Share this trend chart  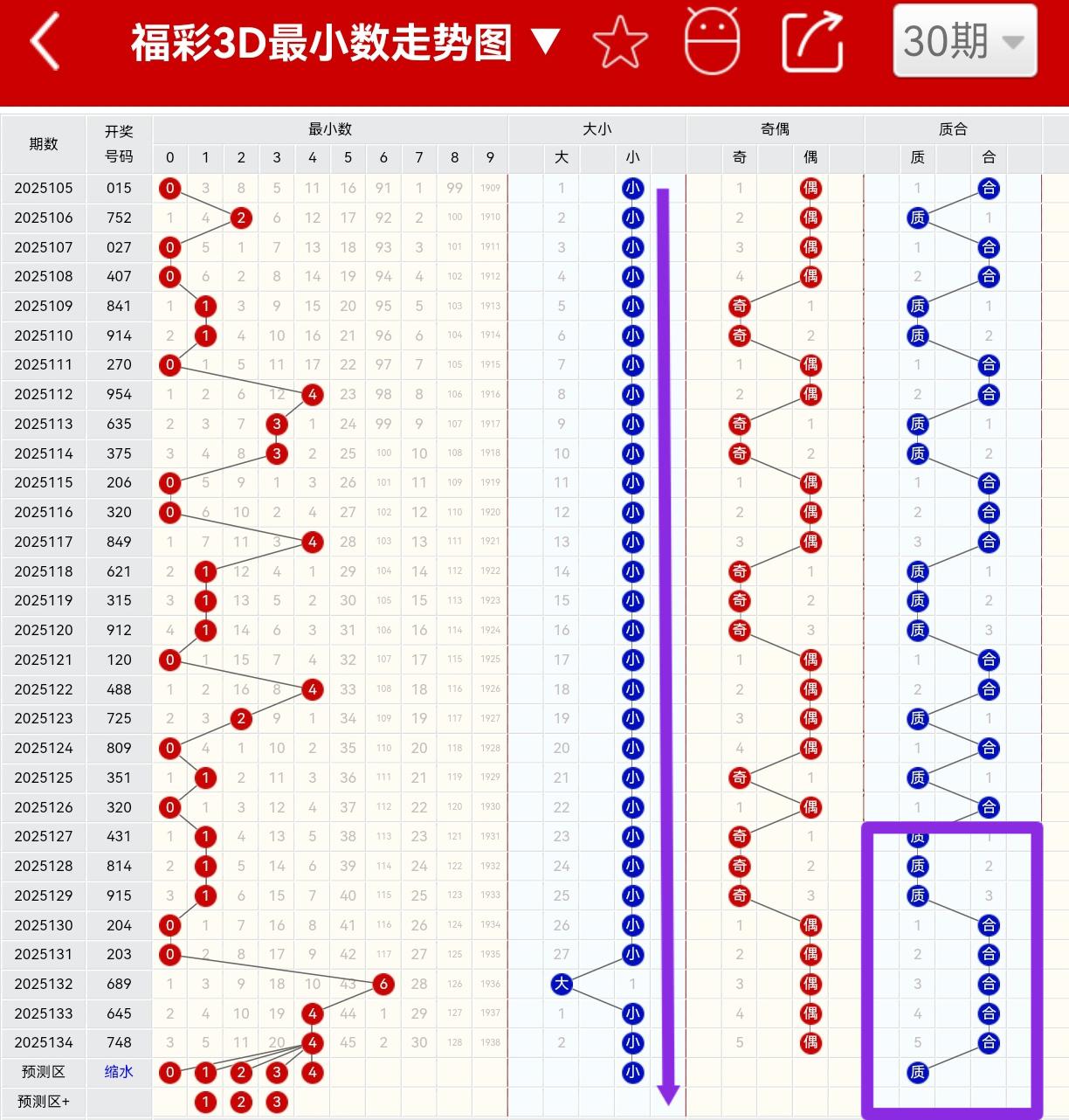(811, 42)
